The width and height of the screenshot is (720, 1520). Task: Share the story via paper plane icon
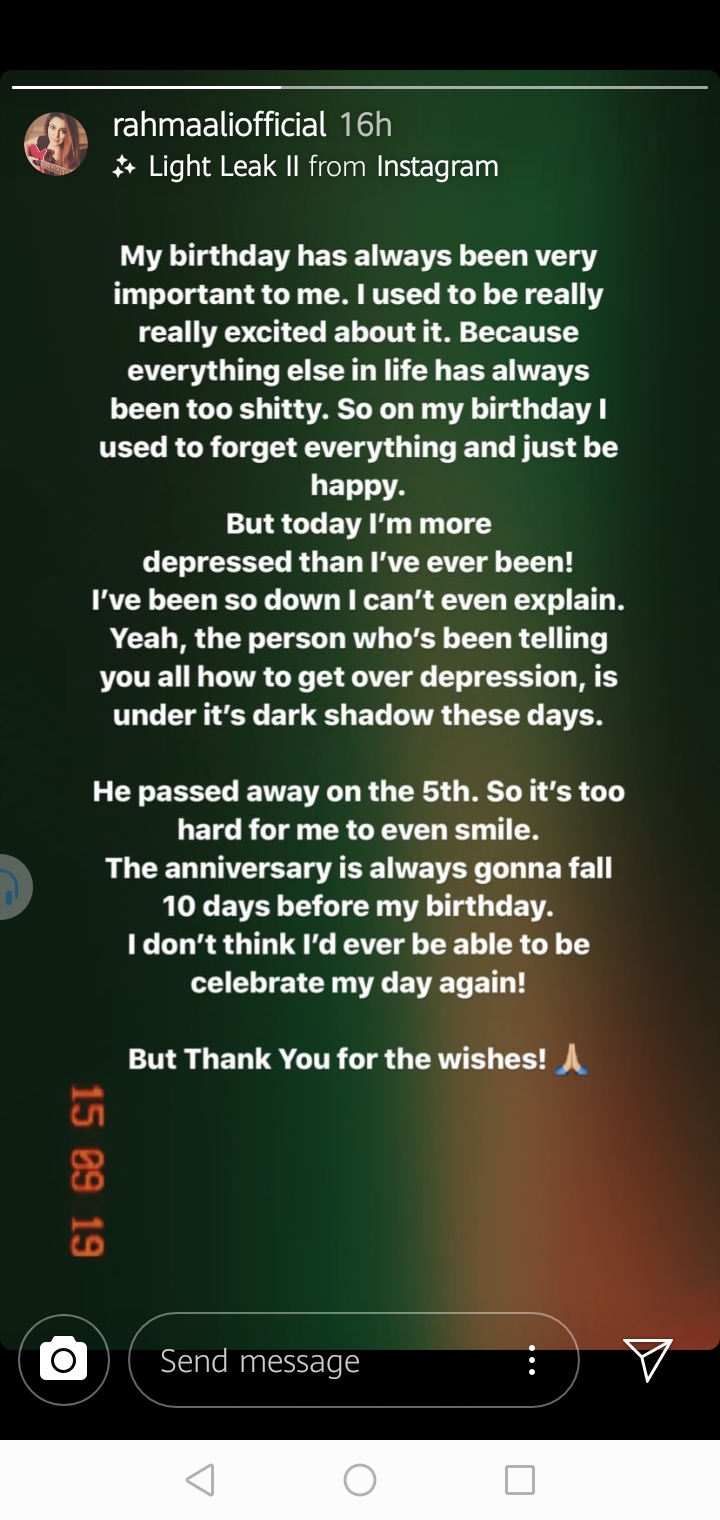pos(647,1359)
